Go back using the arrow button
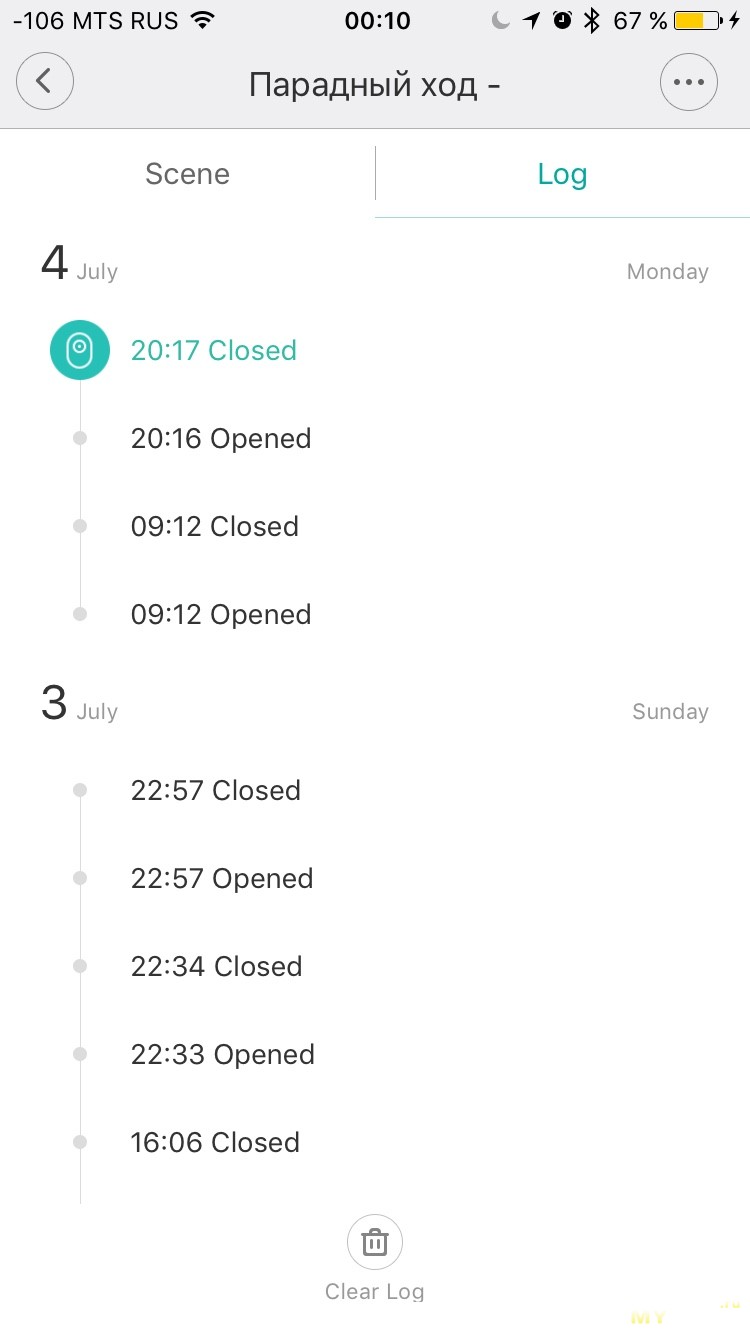This screenshot has height=1334, width=750. pyautogui.click(x=45, y=82)
